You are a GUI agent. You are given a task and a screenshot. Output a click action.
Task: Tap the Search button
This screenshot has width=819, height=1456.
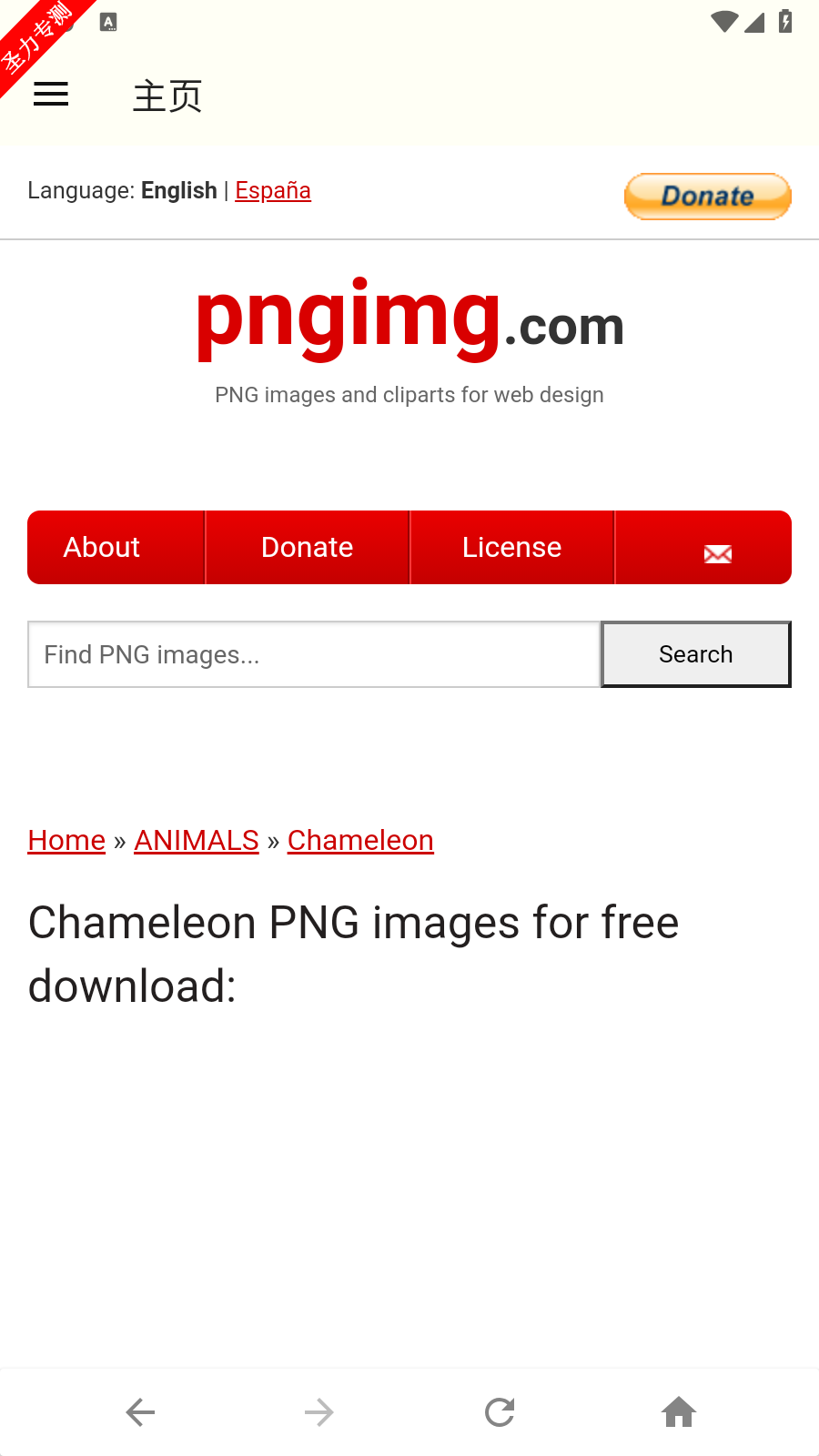pyautogui.click(x=695, y=654)
